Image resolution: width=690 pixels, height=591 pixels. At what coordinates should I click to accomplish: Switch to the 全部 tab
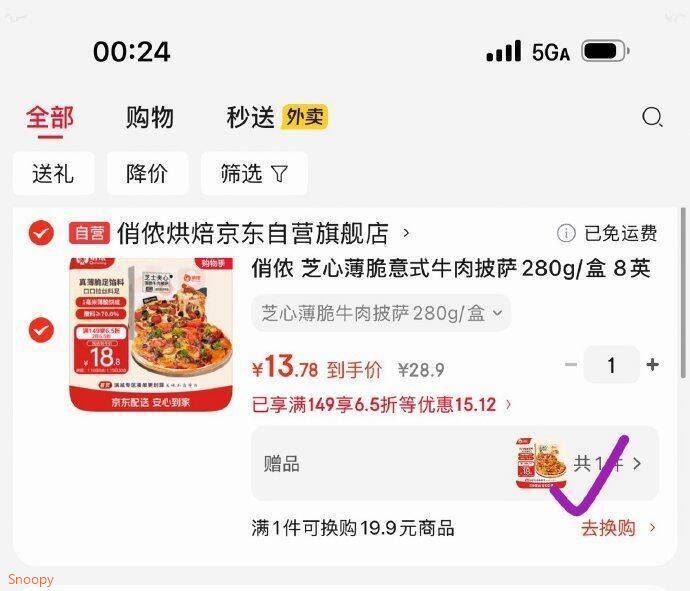pos(49,117)
